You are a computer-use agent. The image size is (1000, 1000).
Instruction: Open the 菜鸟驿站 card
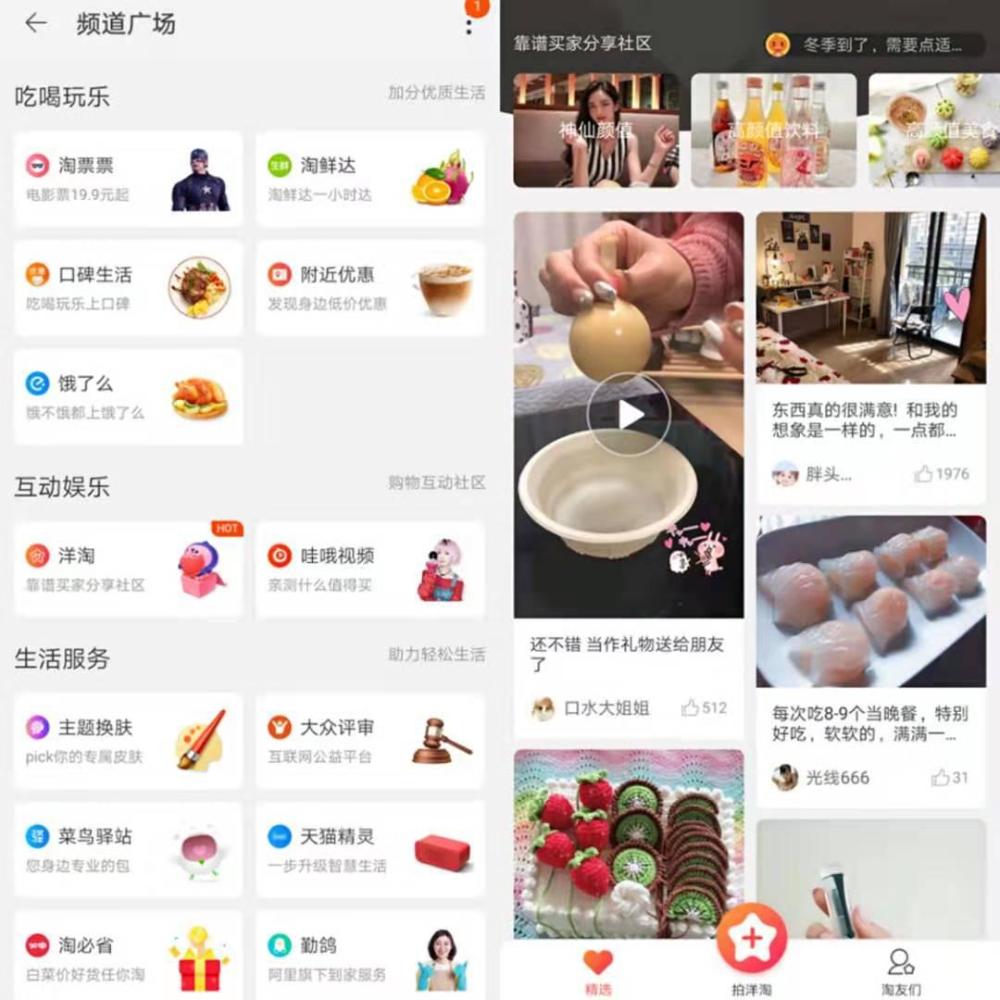click(x=128, y=849)
